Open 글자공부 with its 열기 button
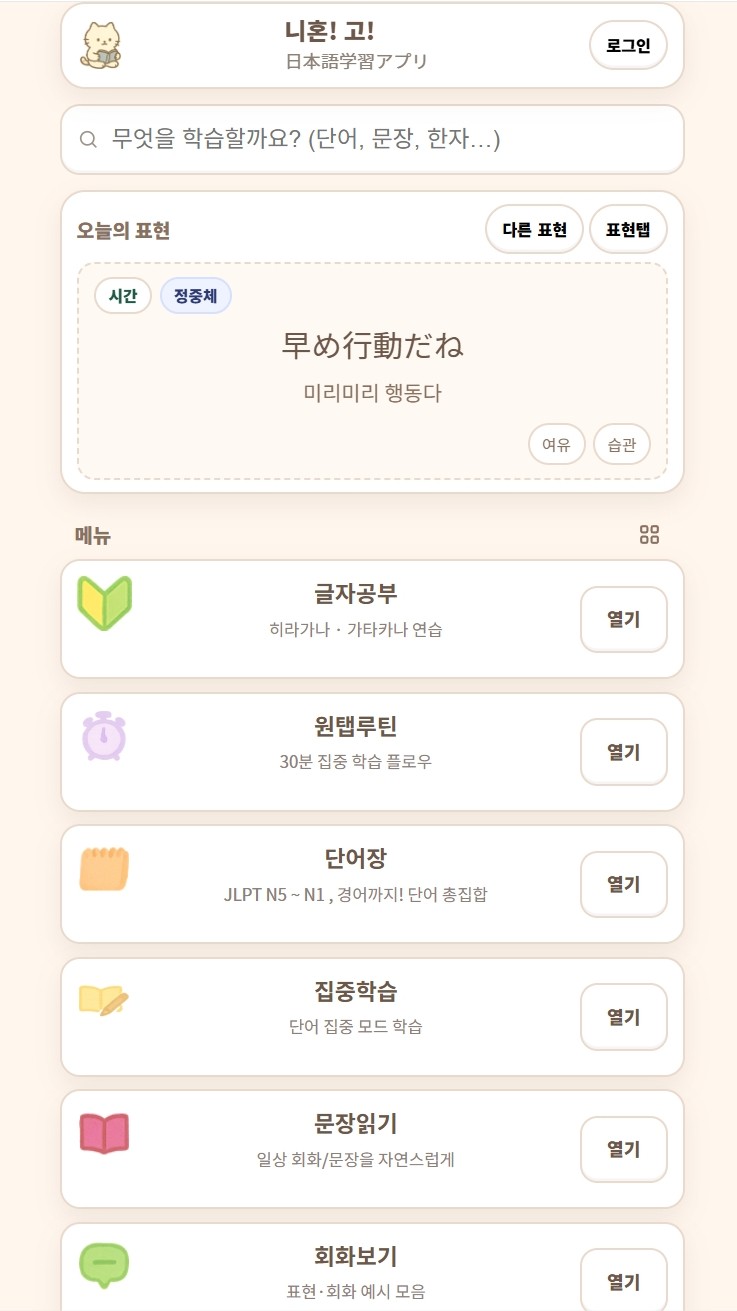The height and width of the screenshot is (1311, 737). pos(623,619)
